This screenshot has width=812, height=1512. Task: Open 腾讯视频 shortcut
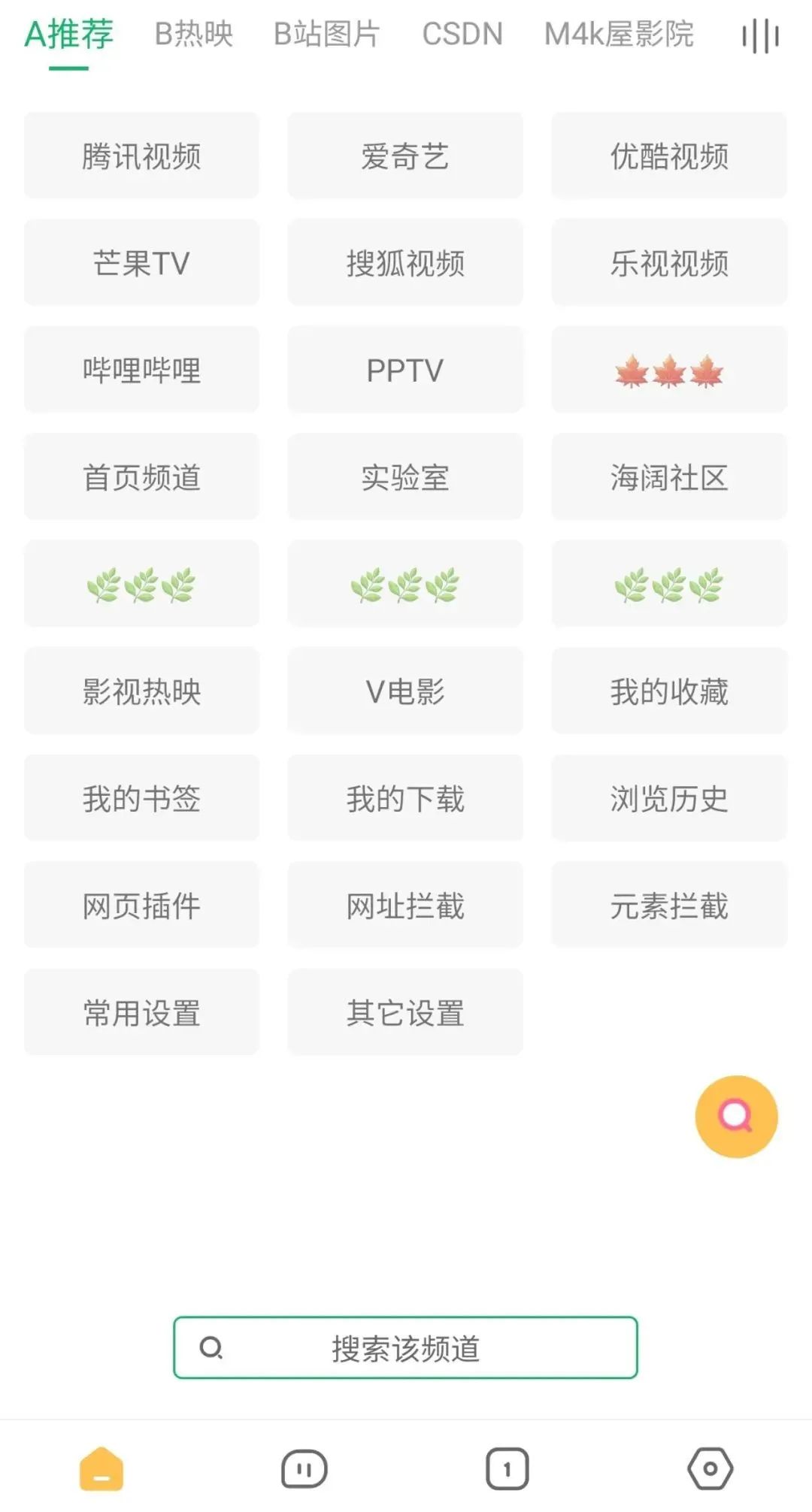click(x=141, y=154)
